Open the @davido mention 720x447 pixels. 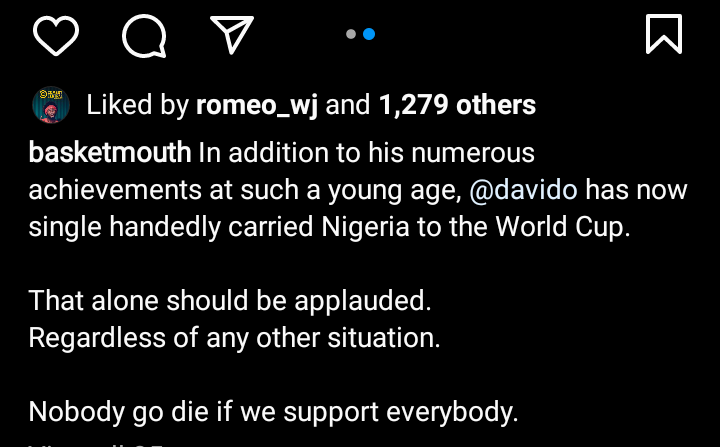tap(523, 190)
